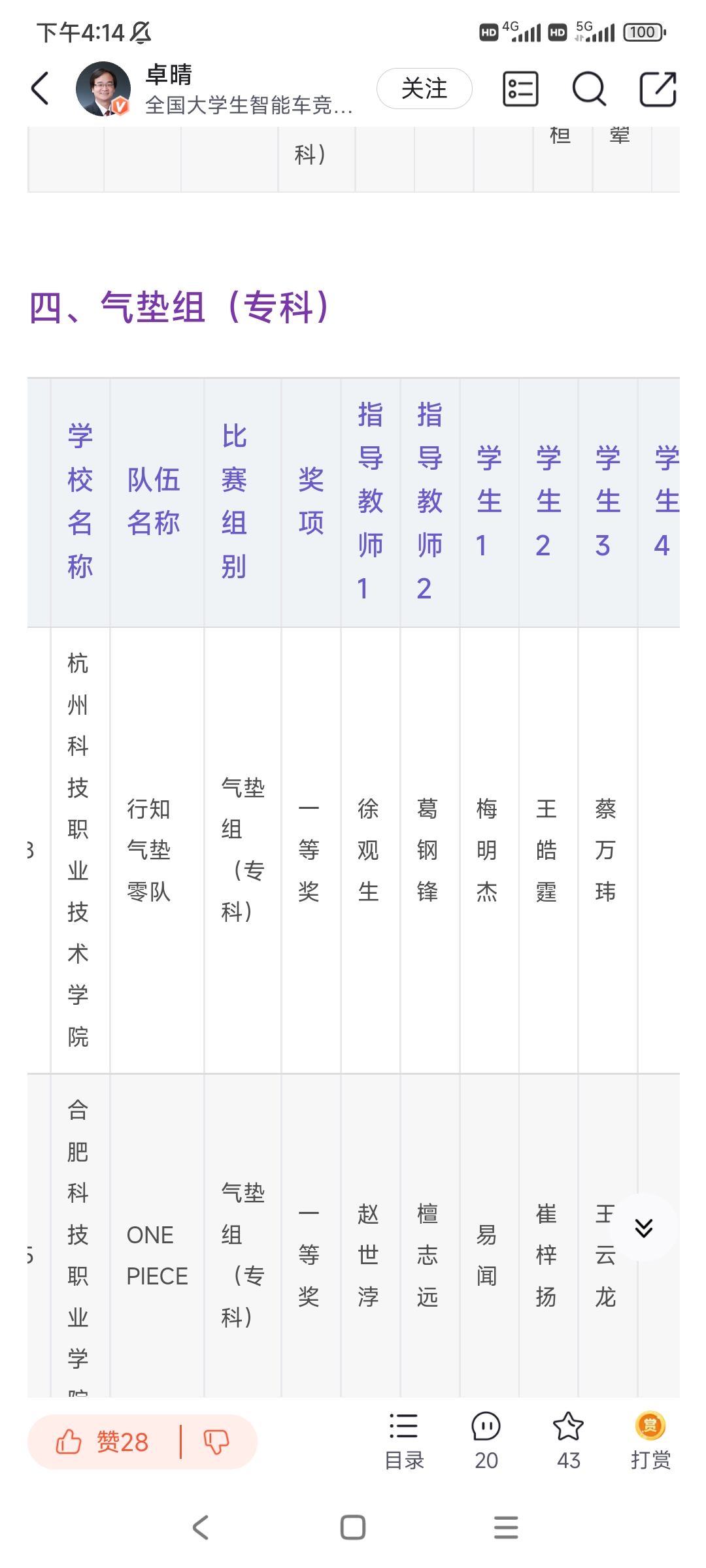The height and width of the screenshot is (1568, 706).
Task: Share this article
Action: tap(657, 89)
